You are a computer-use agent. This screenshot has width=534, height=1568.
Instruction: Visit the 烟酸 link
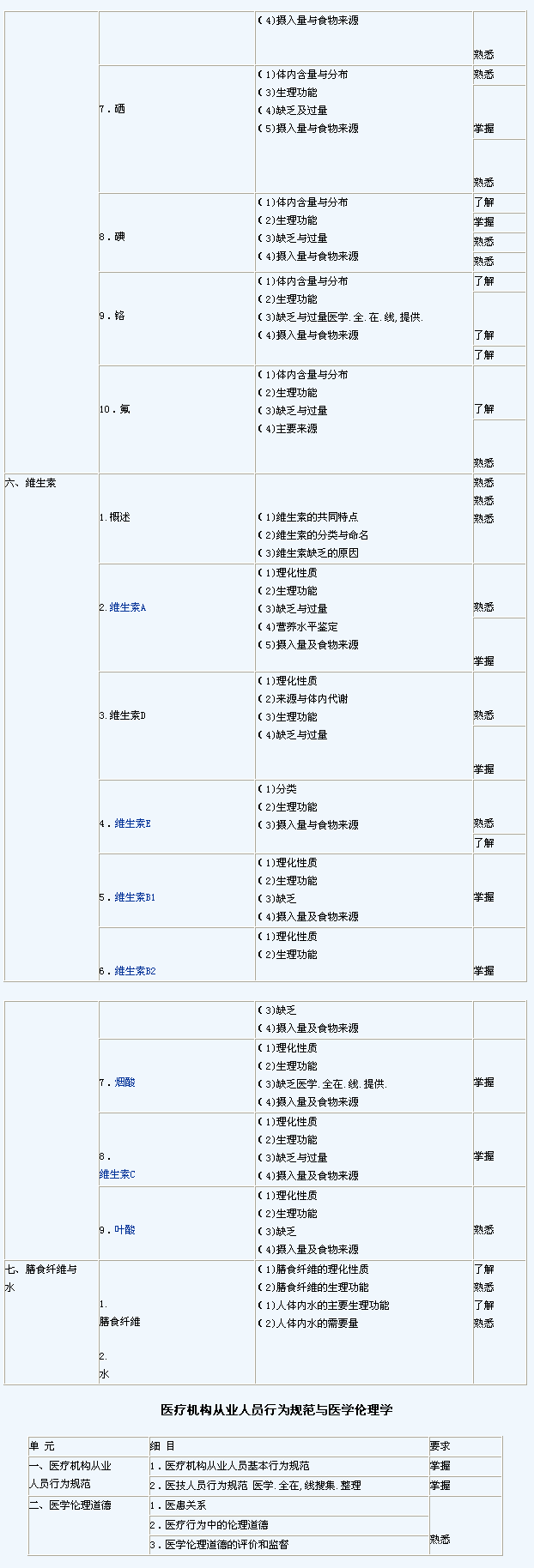(x=124, y=1083)
